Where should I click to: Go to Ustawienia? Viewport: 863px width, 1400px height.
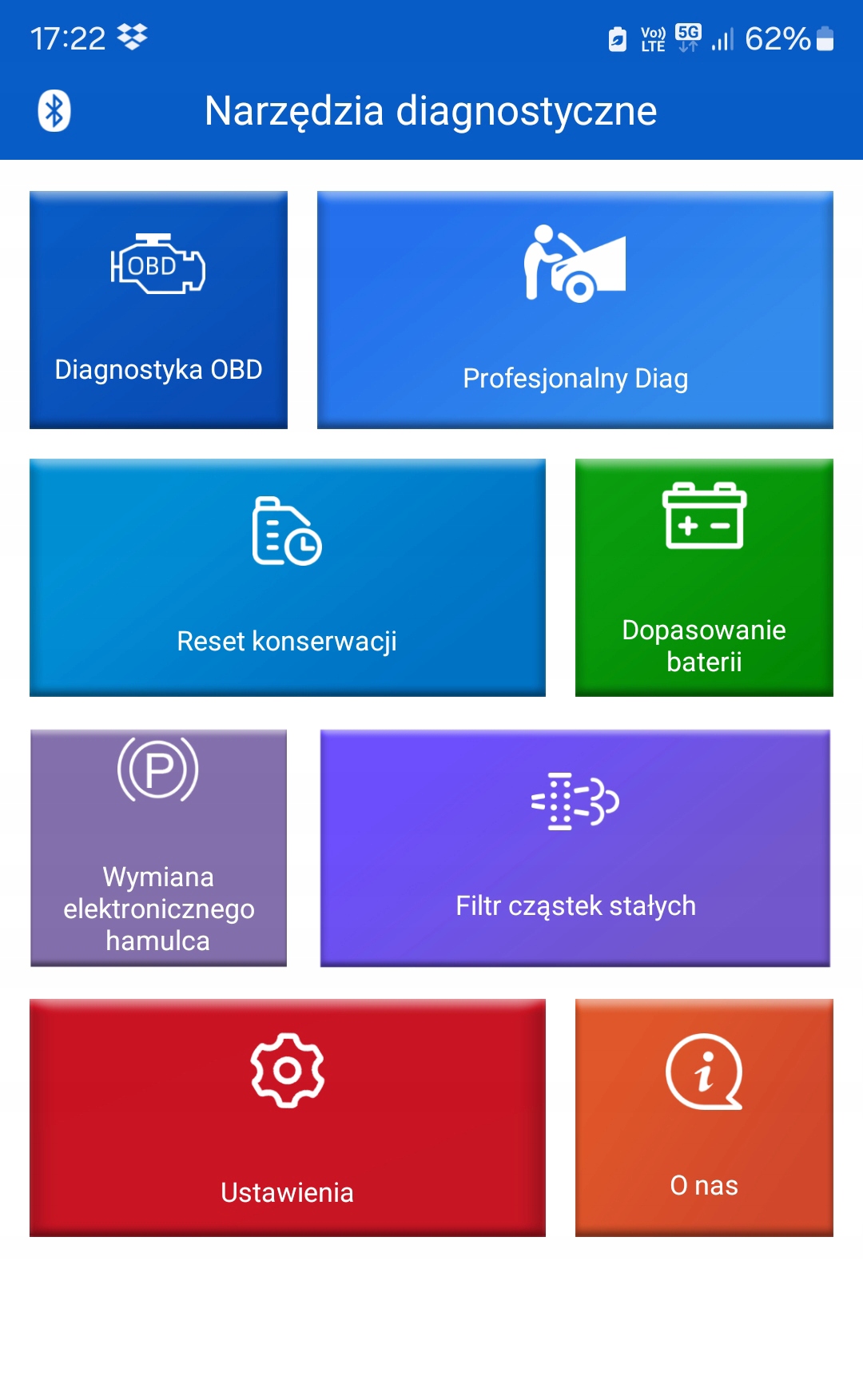[287, 1117]
